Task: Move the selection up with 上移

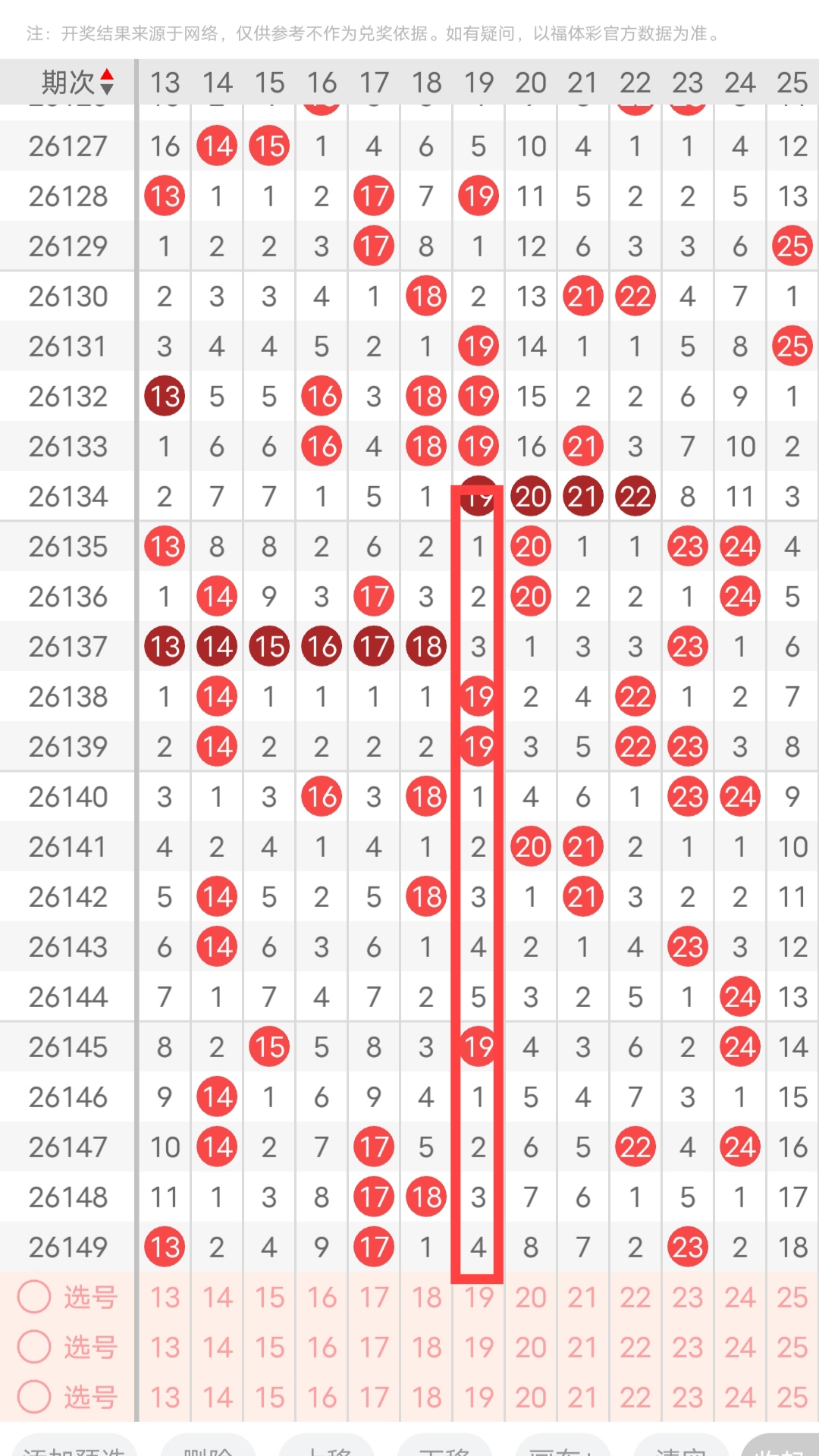Action: click(x=326, y=1445)
